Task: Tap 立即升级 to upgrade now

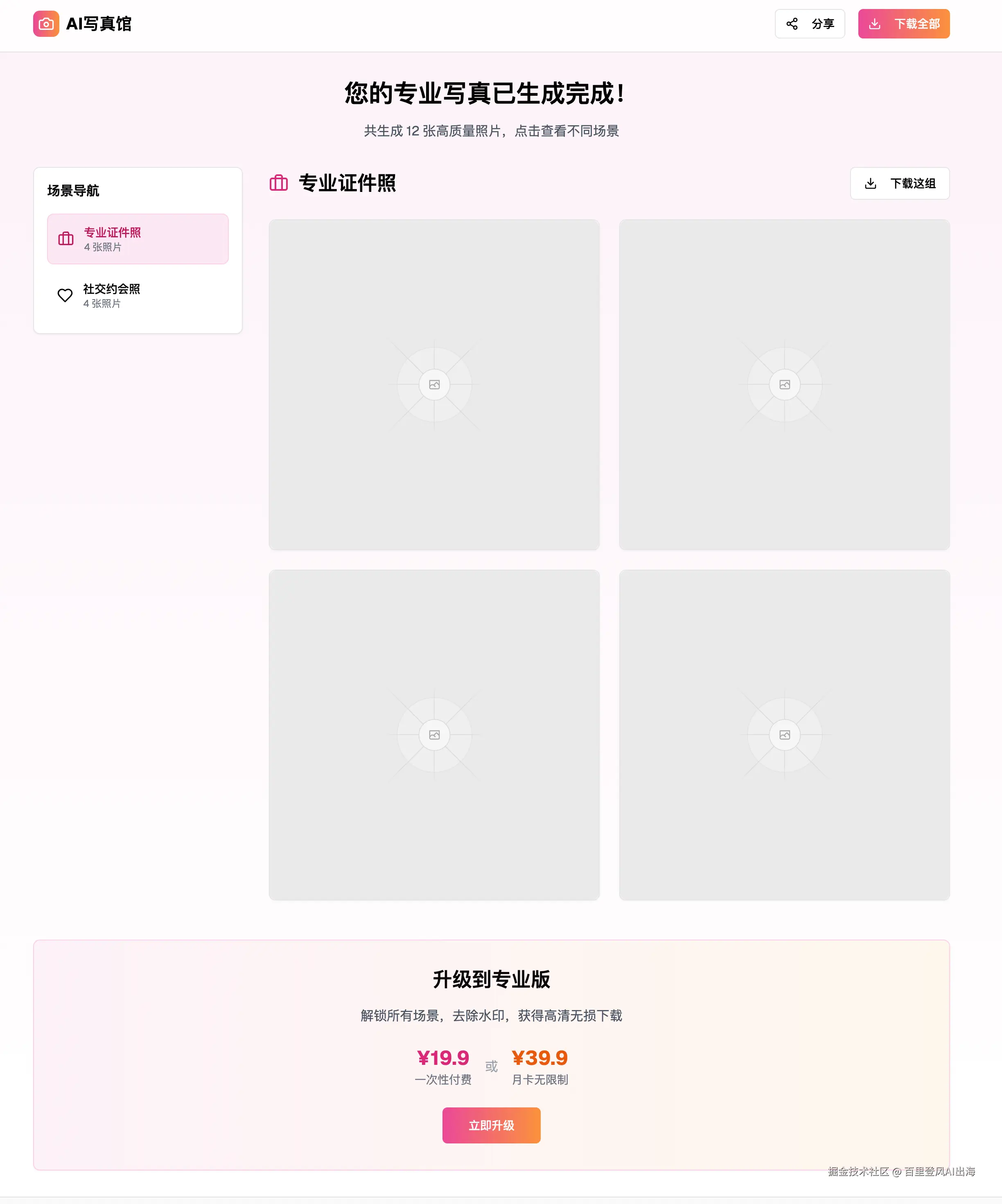Action: pyautogui.click(x=491, y=1125)
